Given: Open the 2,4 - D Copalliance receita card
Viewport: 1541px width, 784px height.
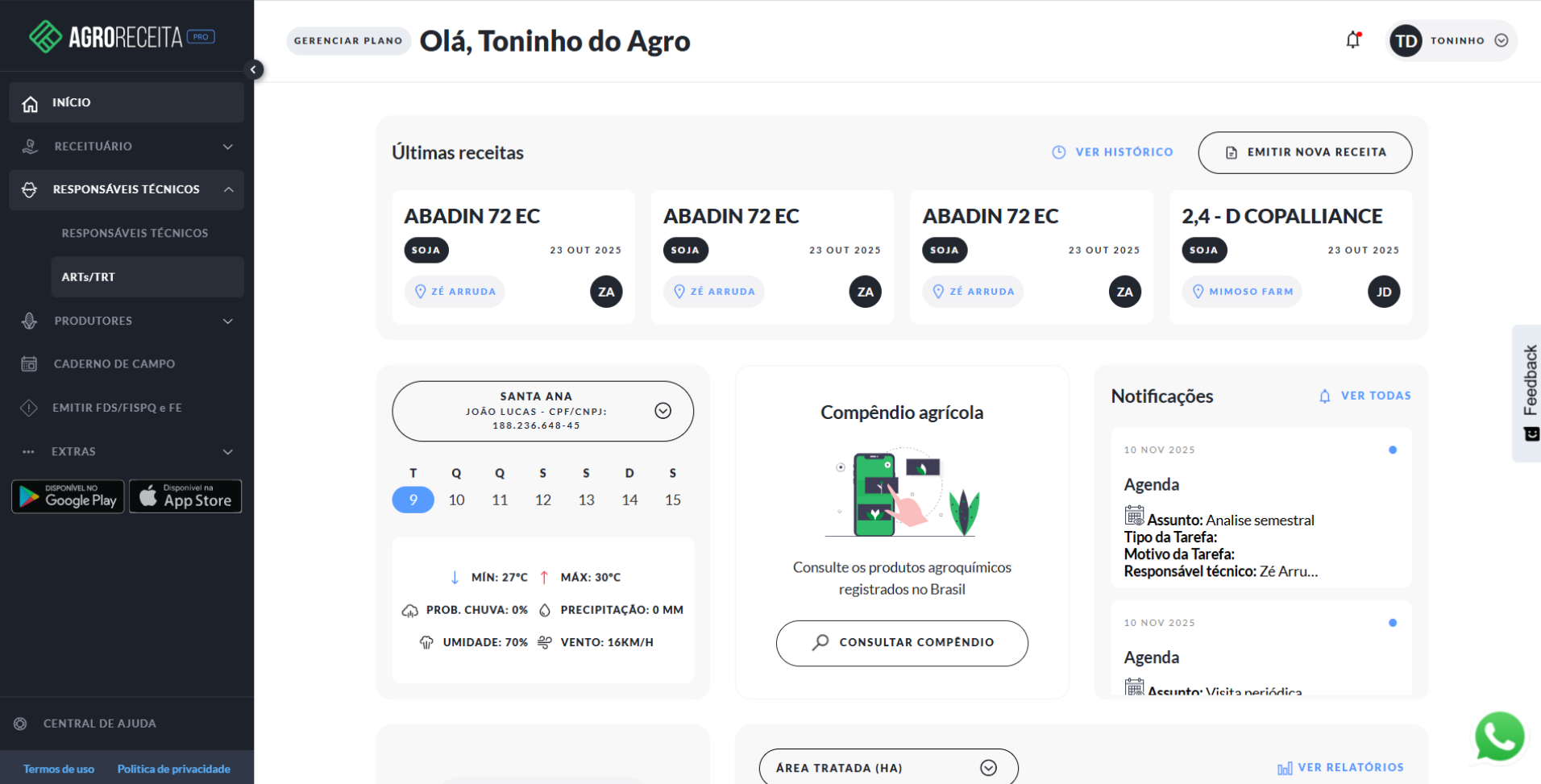Looking at the screenshot, I should (1290, 256).
